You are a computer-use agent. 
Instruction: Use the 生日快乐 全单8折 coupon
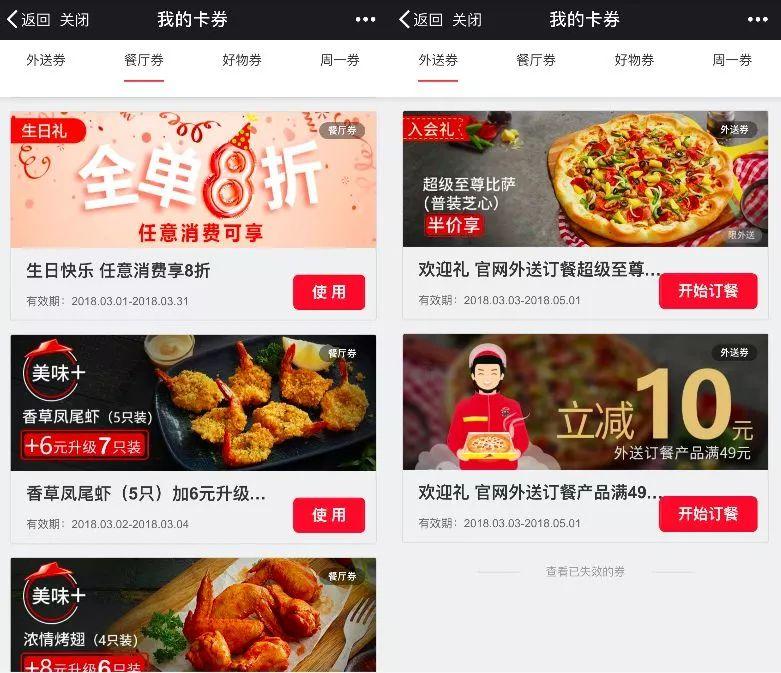(x=328, y=292)
